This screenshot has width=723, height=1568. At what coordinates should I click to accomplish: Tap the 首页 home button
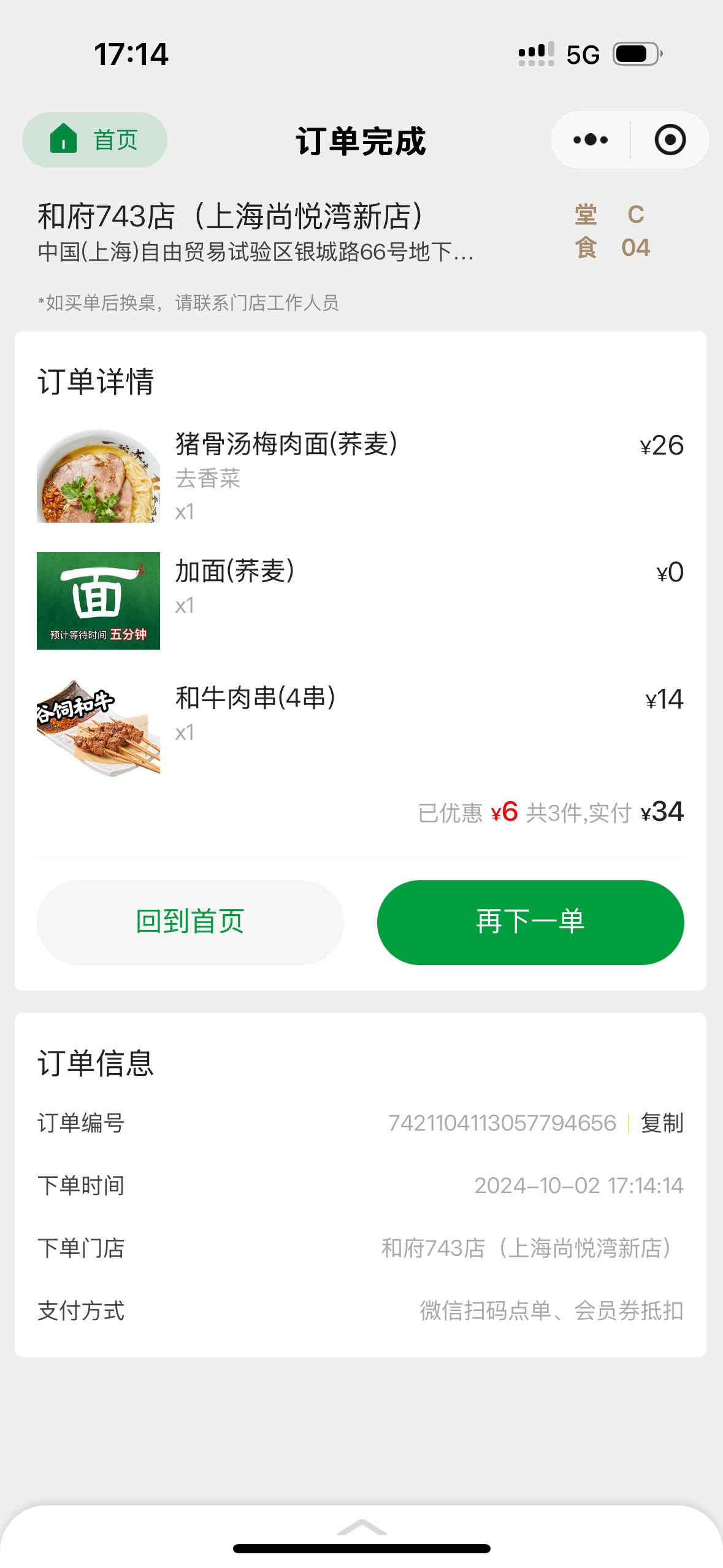(x=94, y=140)
